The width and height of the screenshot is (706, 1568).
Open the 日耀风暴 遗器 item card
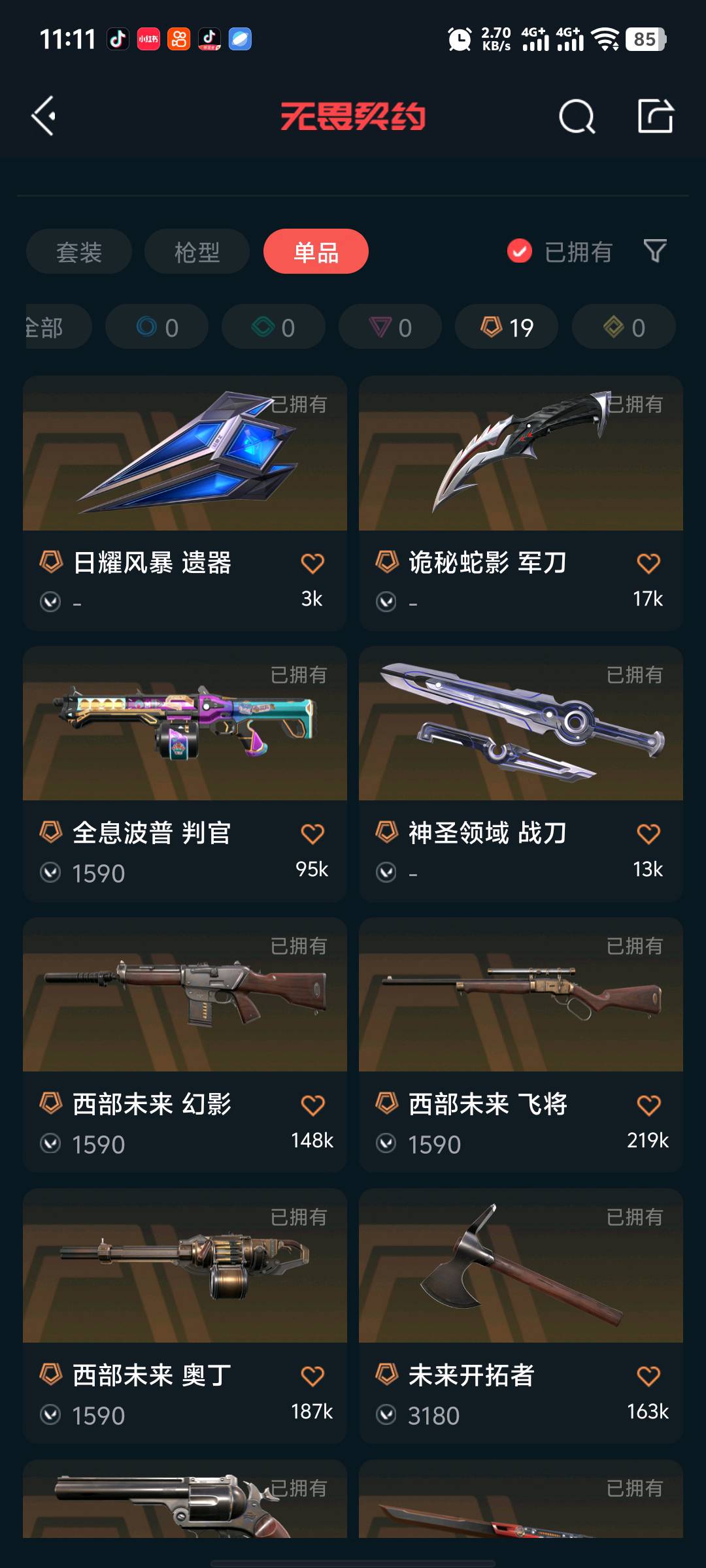pyautogui.click(x=184, y=502)
